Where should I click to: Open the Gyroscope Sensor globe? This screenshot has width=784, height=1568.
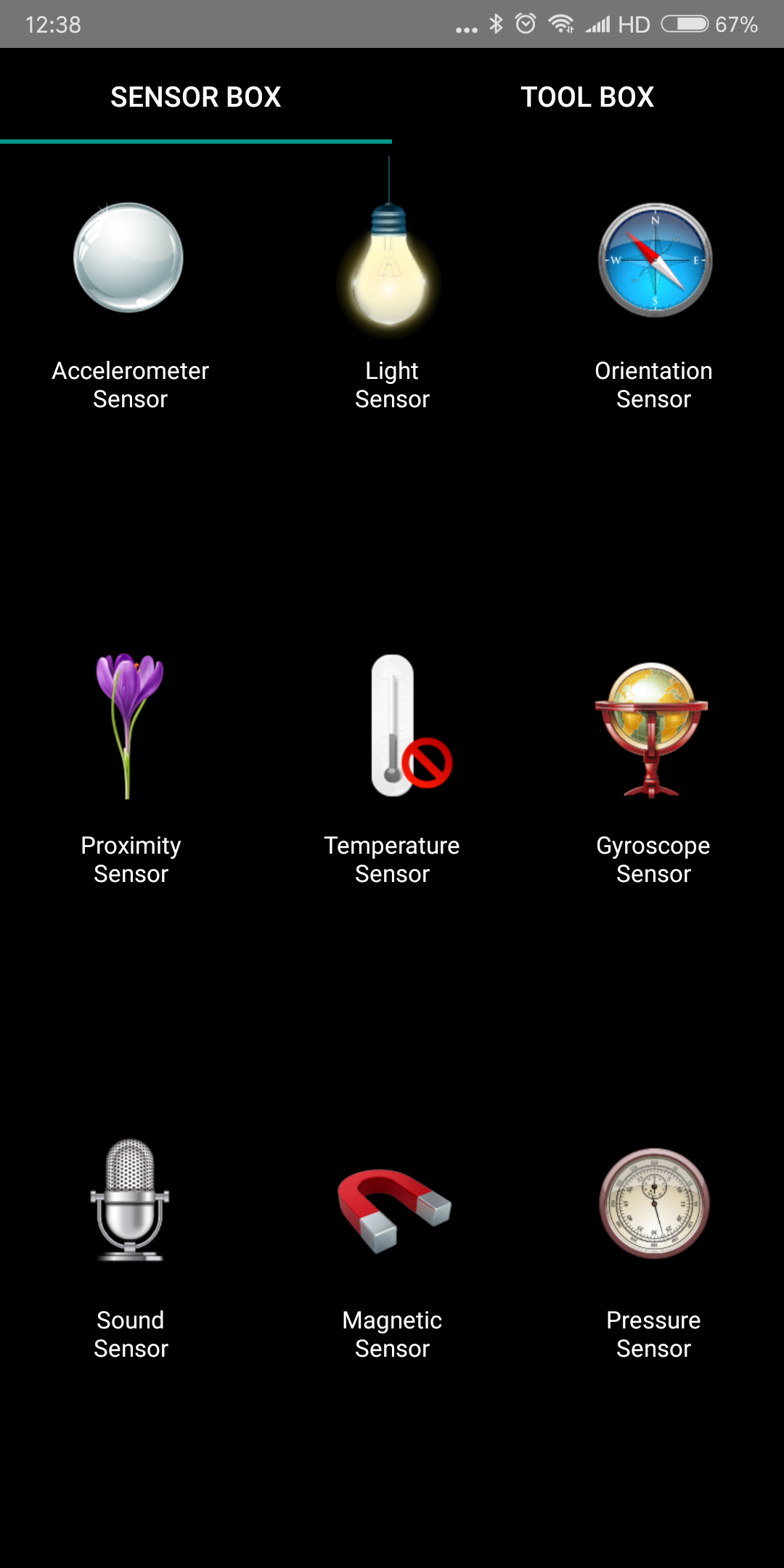point(651,730)
